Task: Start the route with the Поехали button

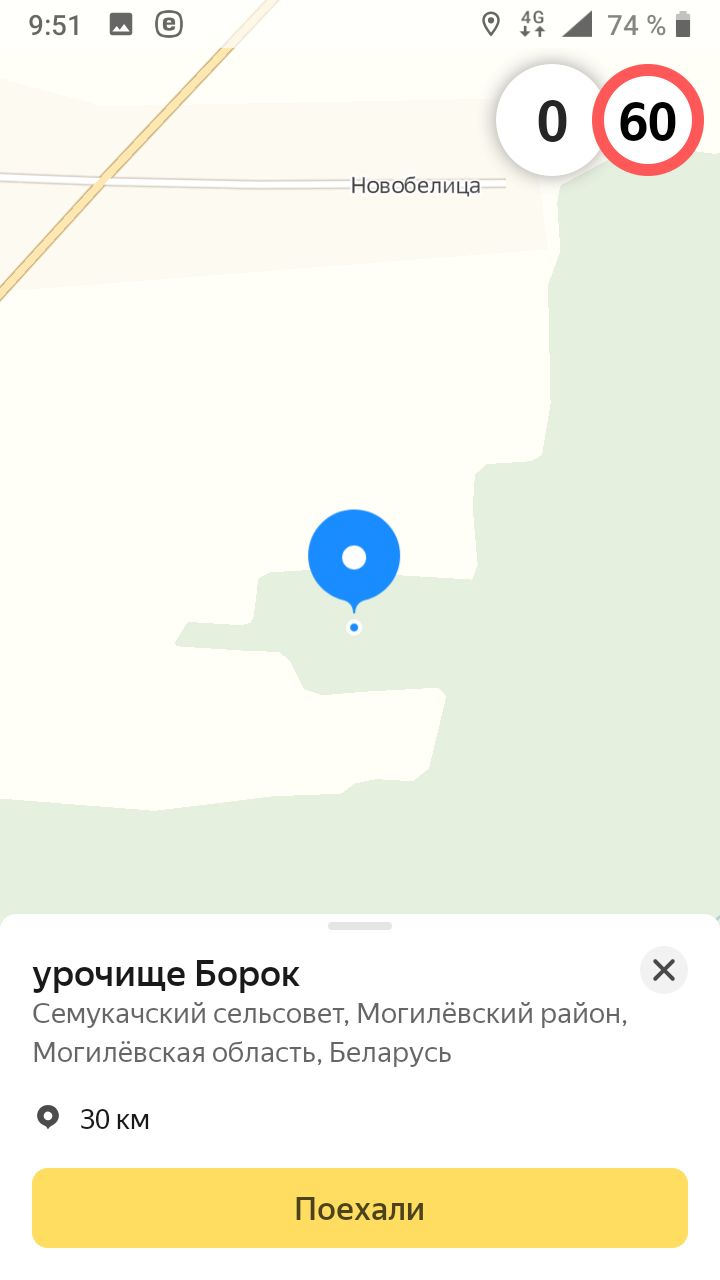Action: pyautogui.click(x=360, y=1208)
